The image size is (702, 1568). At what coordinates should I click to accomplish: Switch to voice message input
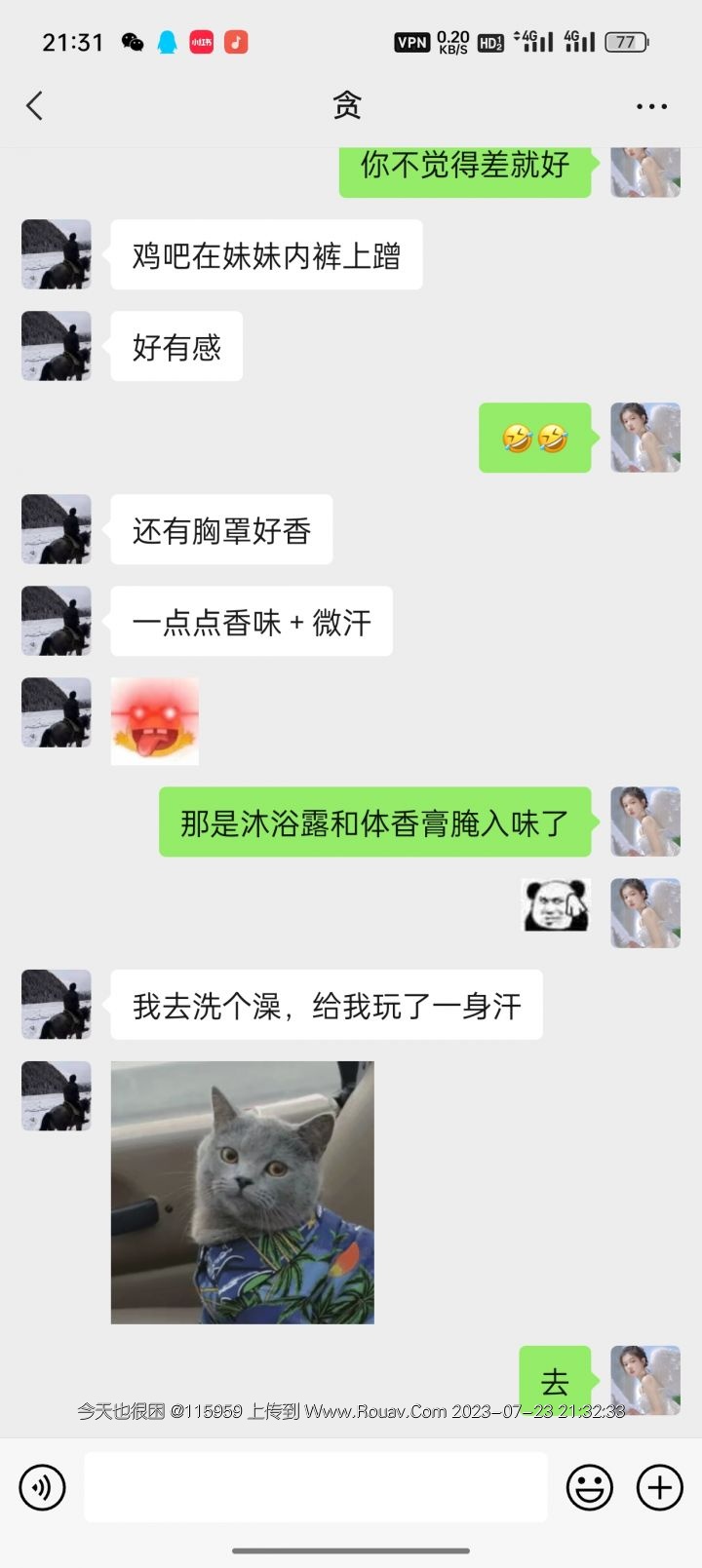coord(42,1487)
